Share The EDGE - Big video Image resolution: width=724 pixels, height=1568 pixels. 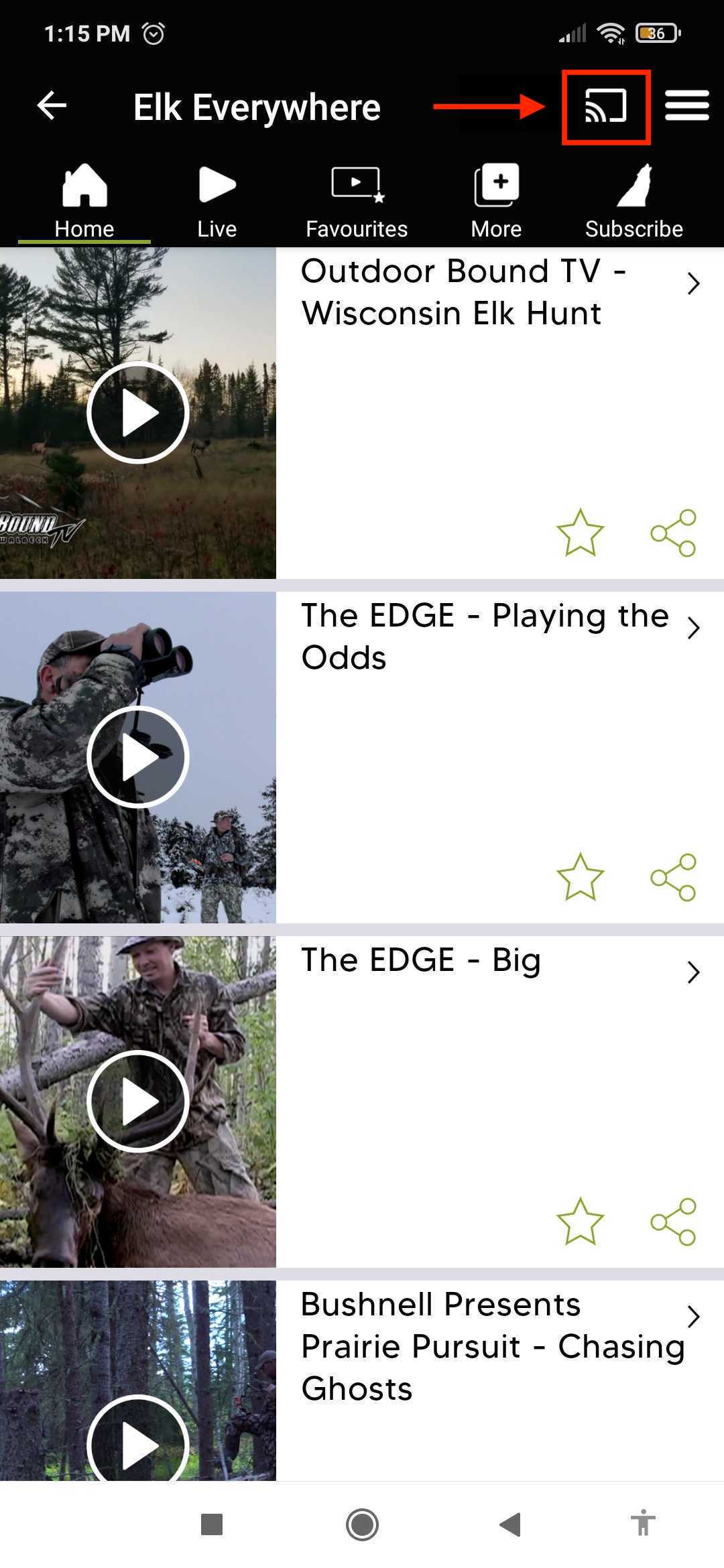[x=674, y=1222]
